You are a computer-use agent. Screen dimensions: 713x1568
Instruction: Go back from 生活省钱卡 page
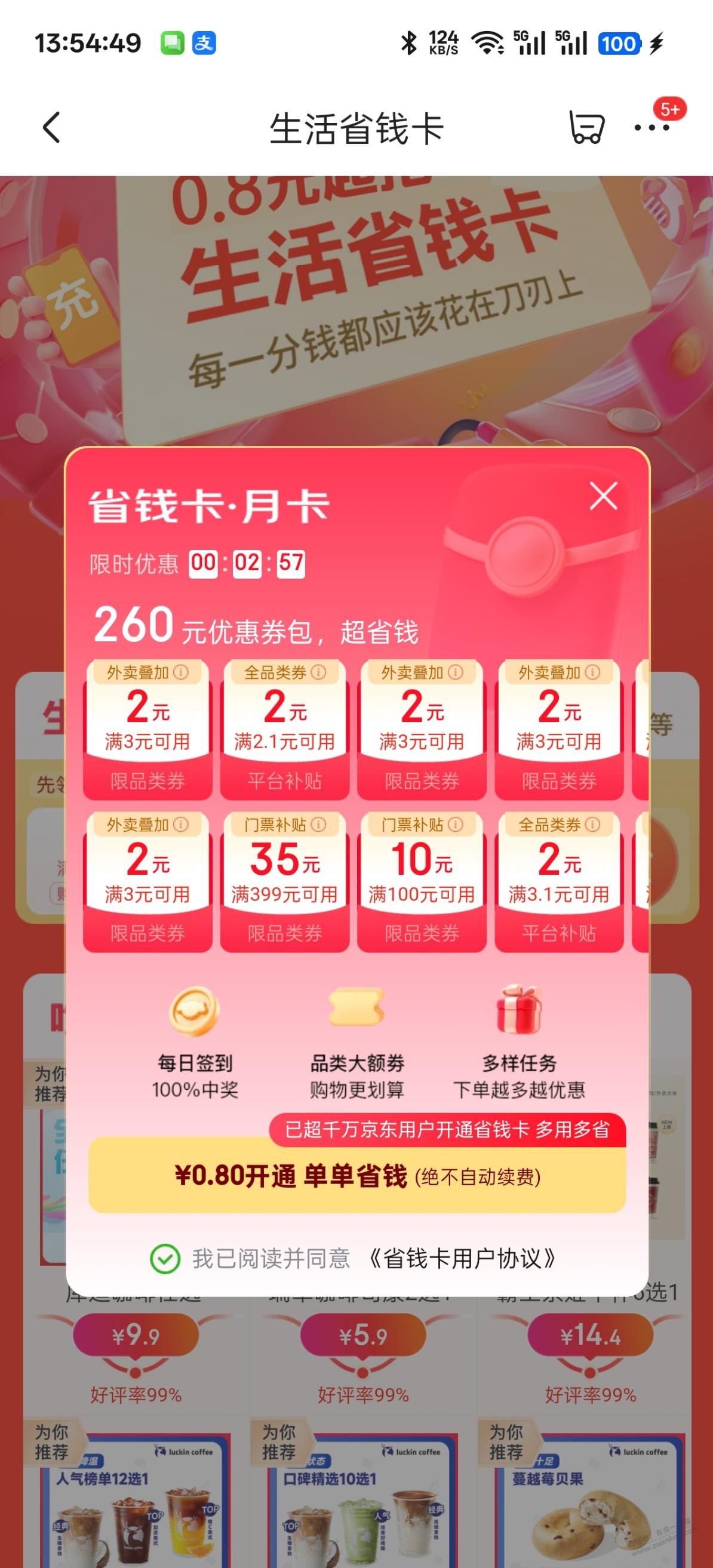pyautogui.click(x=52, y=128)
